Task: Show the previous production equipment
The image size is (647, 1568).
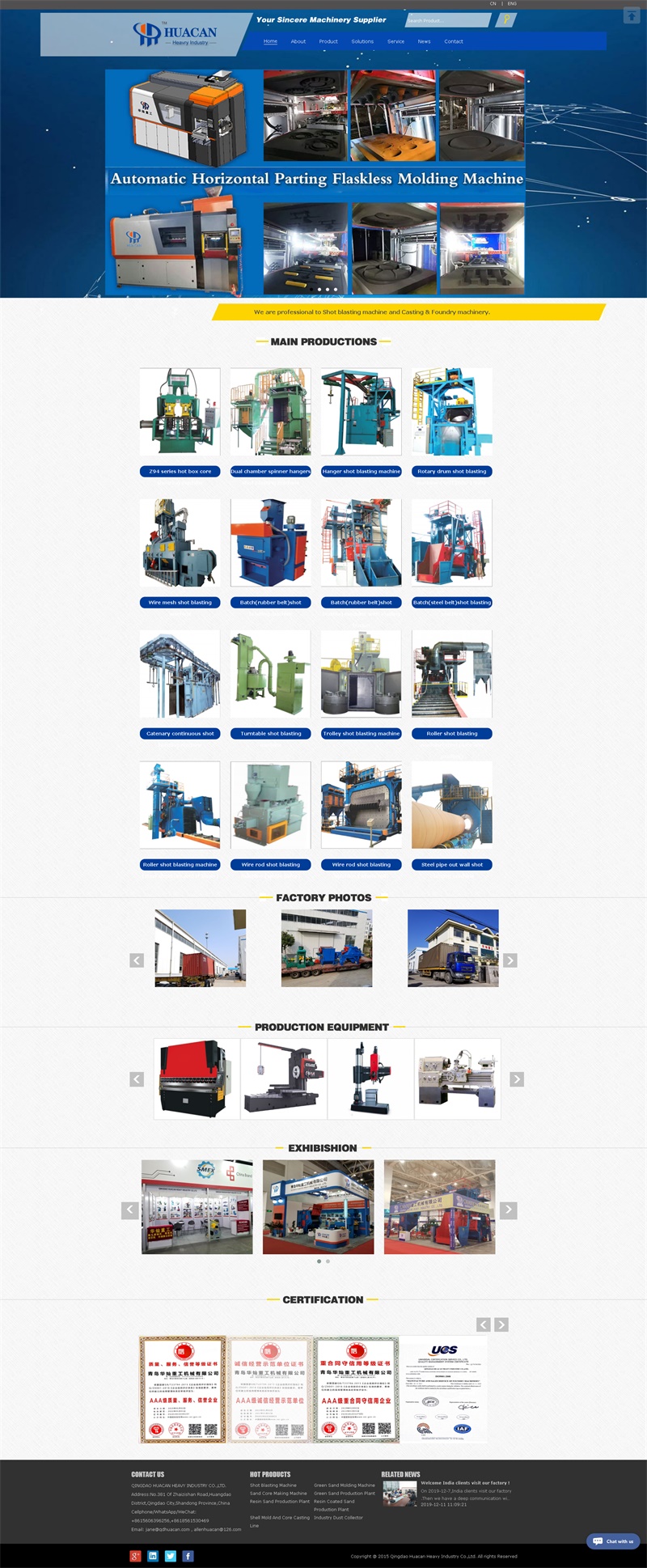Action: click(x=137, y=1079)
